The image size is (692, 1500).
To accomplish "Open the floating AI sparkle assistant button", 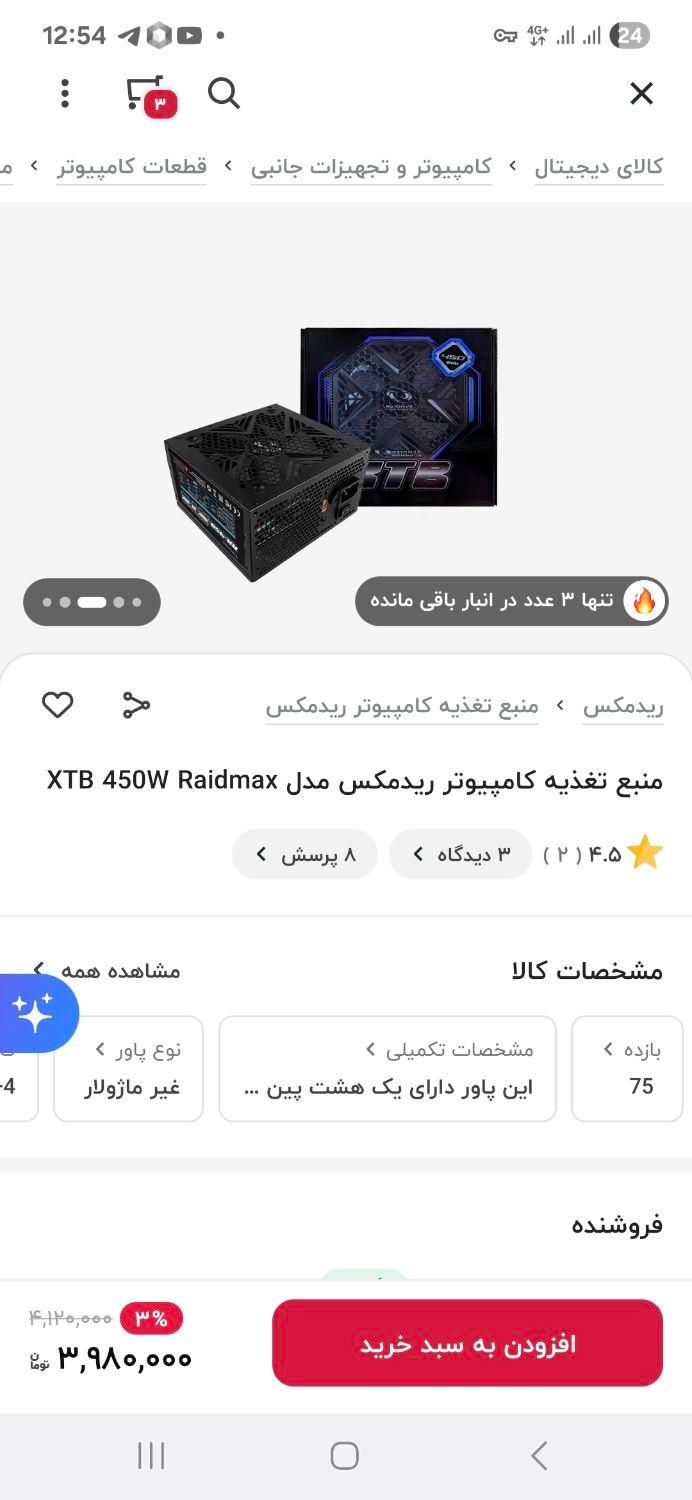I will [x=34, y=1014].
